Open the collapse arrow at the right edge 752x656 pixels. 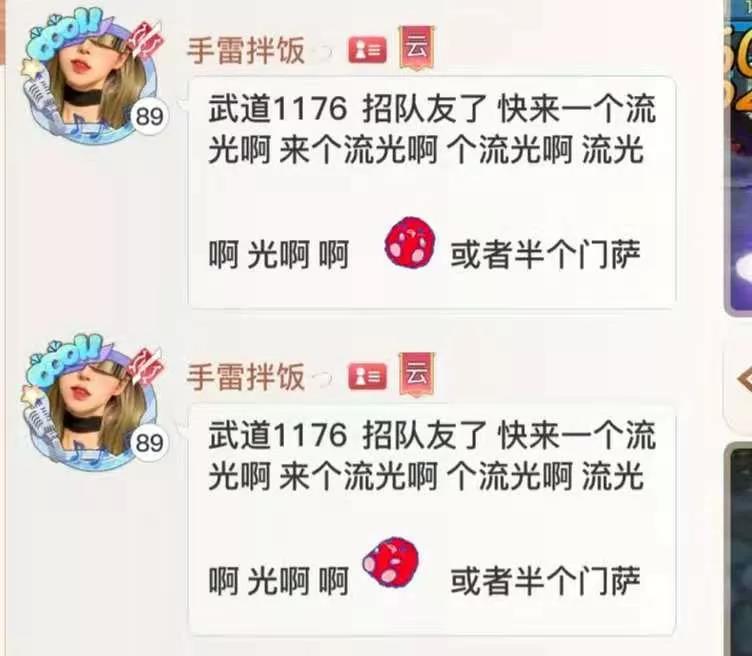tap(743, 379)
